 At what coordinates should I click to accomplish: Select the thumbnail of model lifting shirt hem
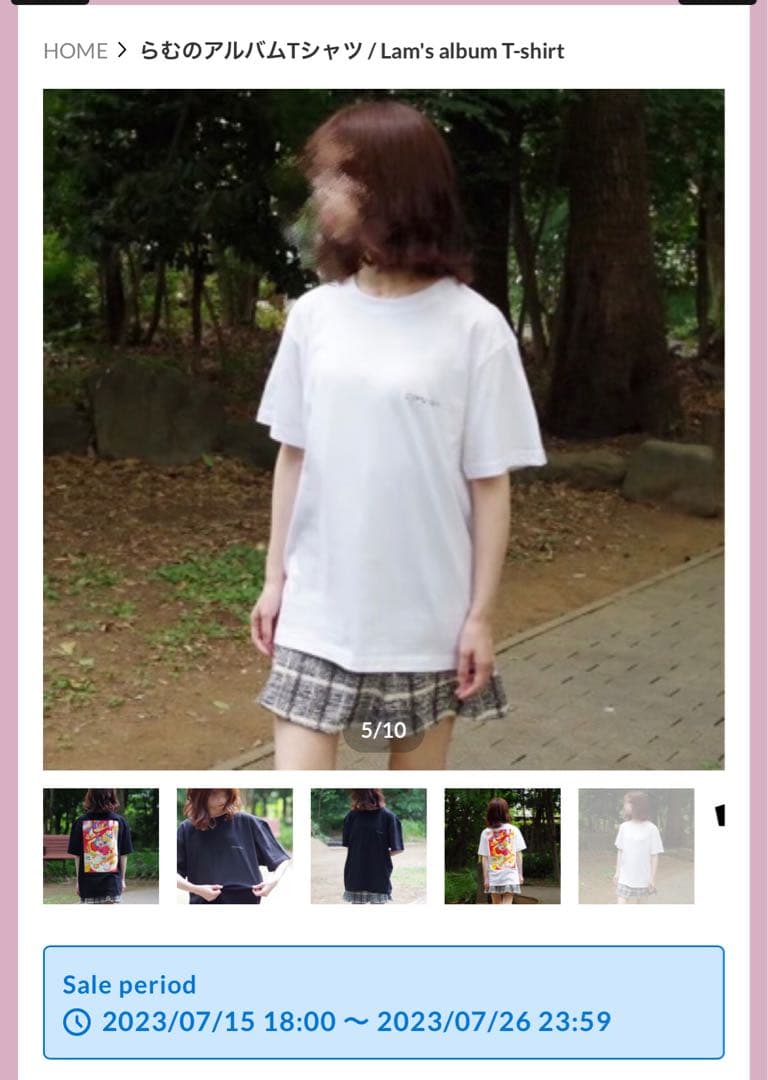tap(237, 845)
